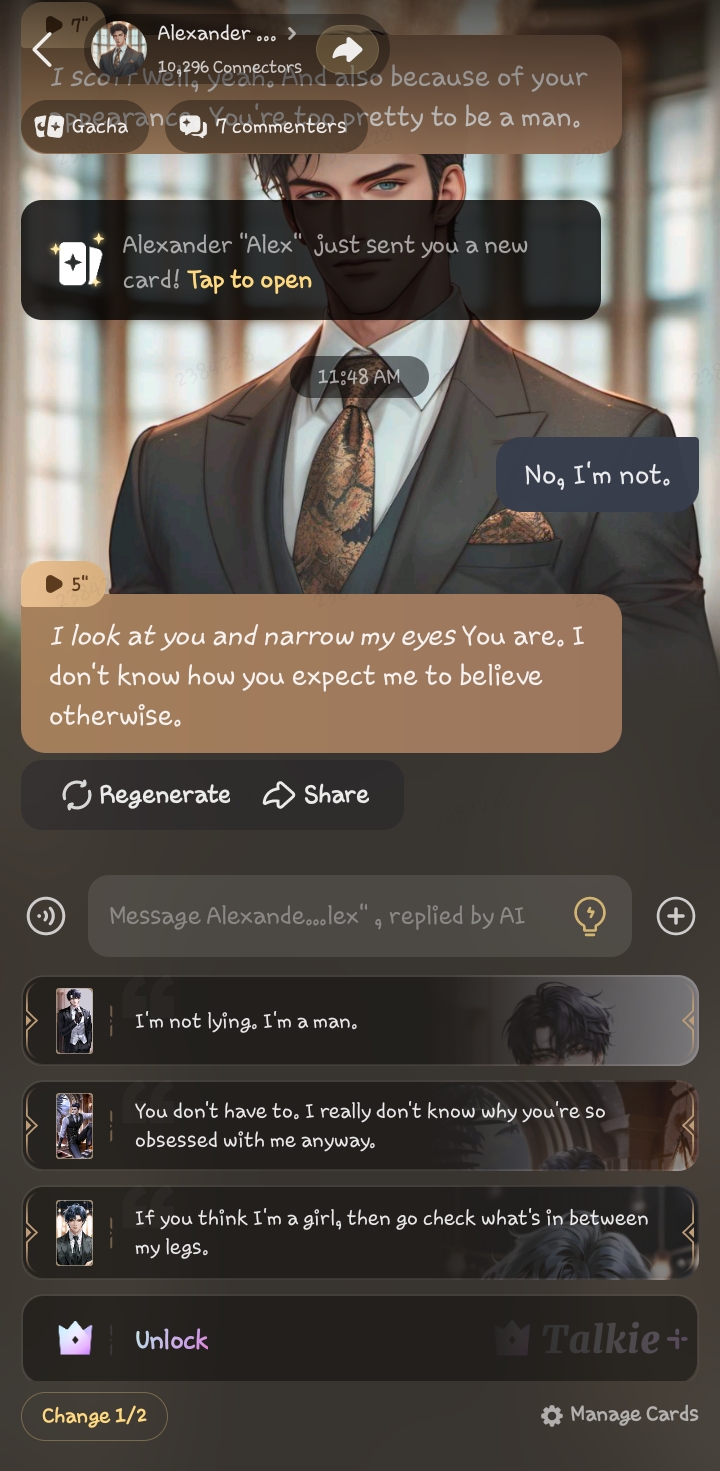Tap the lightbulb suggestion icon
Screen dimensions: 720x1471
tap(590, 916)
